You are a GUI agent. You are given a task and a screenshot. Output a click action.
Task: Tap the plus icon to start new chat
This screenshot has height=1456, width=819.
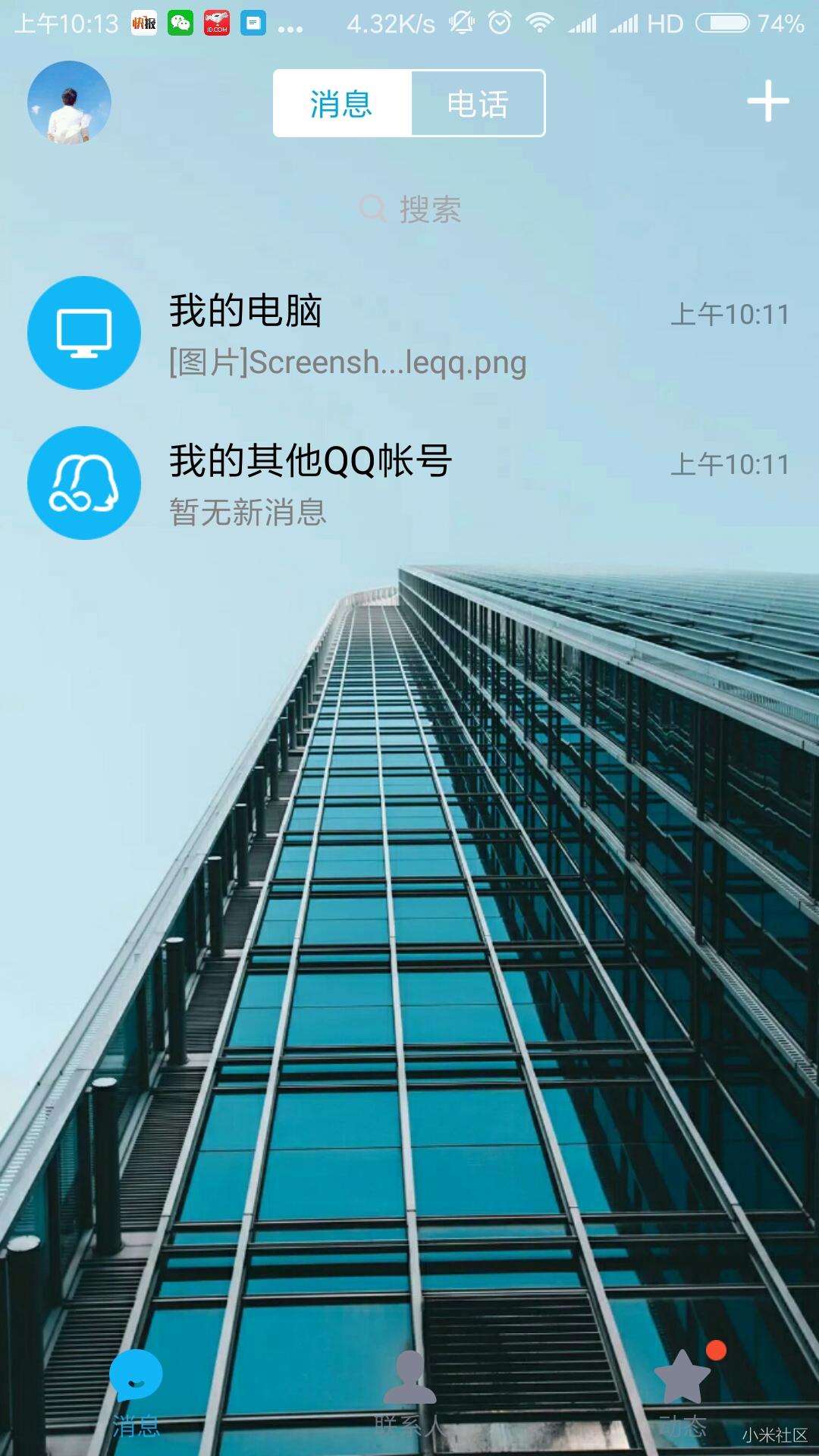point(767,101)
